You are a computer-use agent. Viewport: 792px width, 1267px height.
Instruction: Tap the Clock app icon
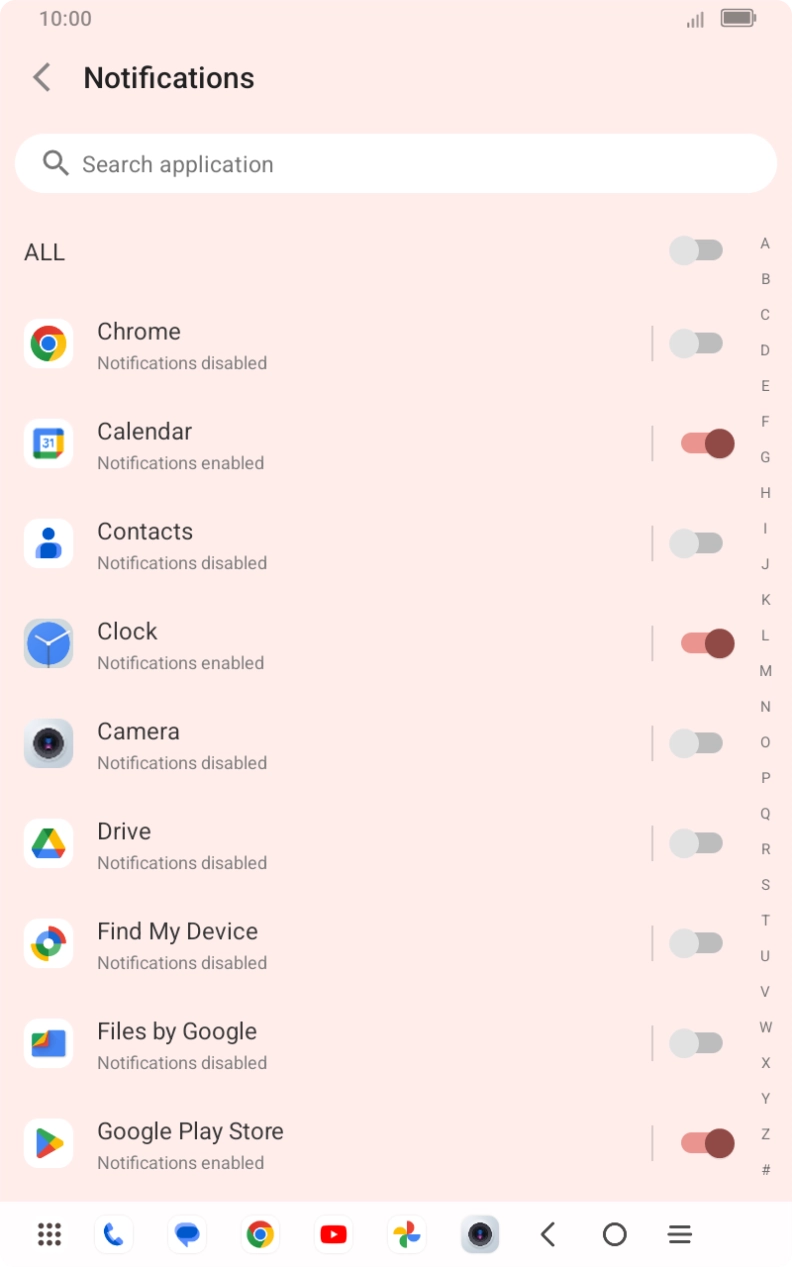coord(48,643)
